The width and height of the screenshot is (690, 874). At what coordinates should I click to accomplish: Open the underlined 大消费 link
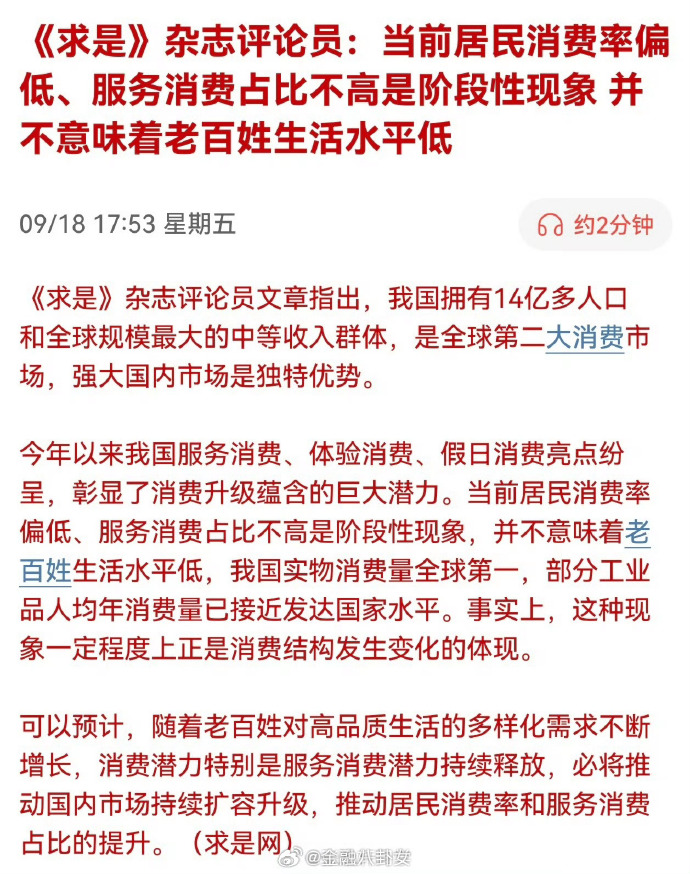(584, 337)
